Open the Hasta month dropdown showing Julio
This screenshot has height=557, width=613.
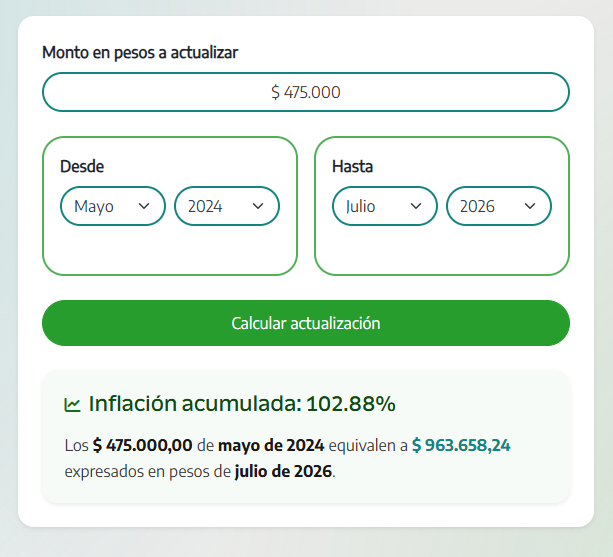click(385, 206)
